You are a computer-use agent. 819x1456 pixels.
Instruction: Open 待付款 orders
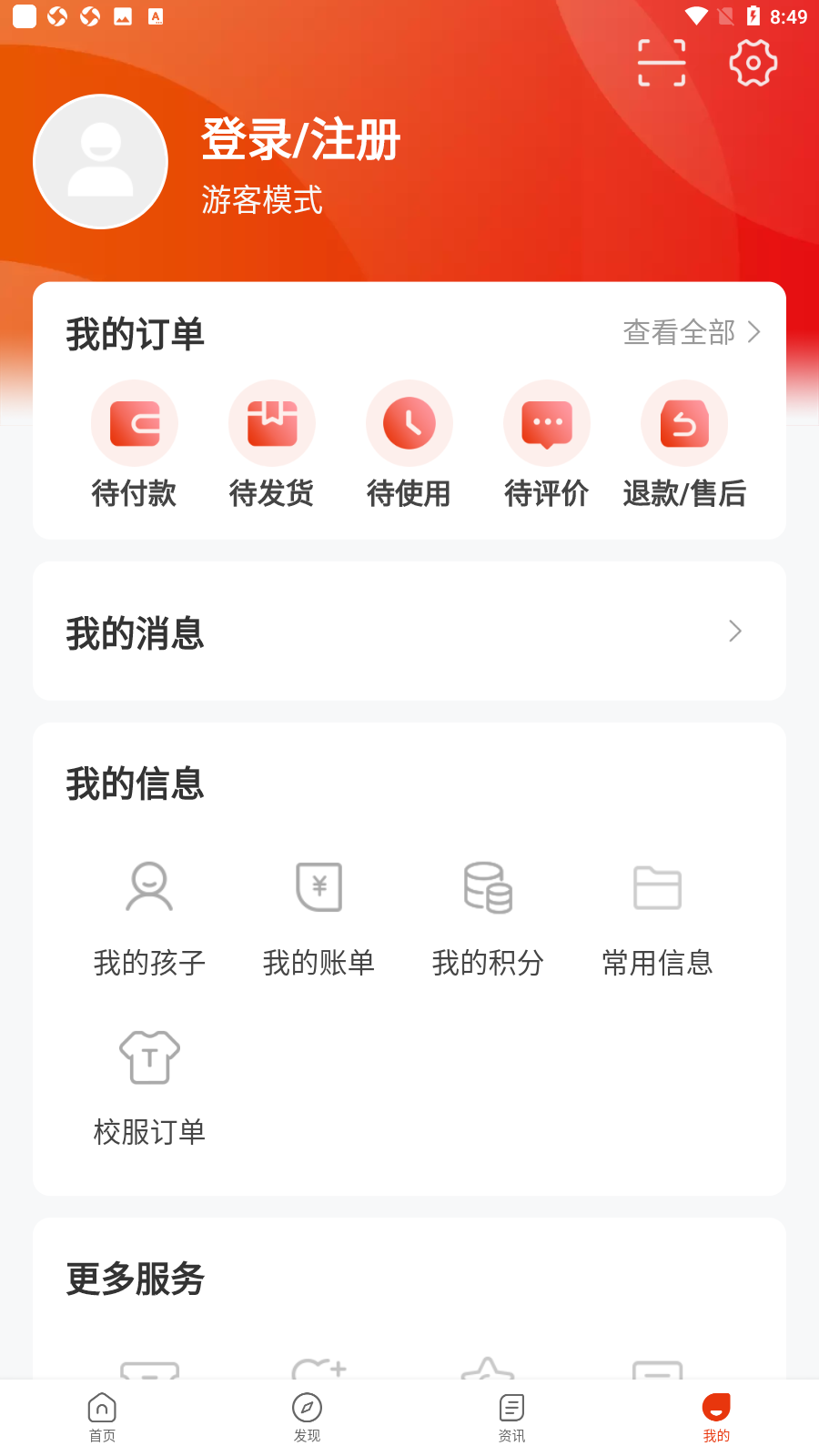click(135, 445)
